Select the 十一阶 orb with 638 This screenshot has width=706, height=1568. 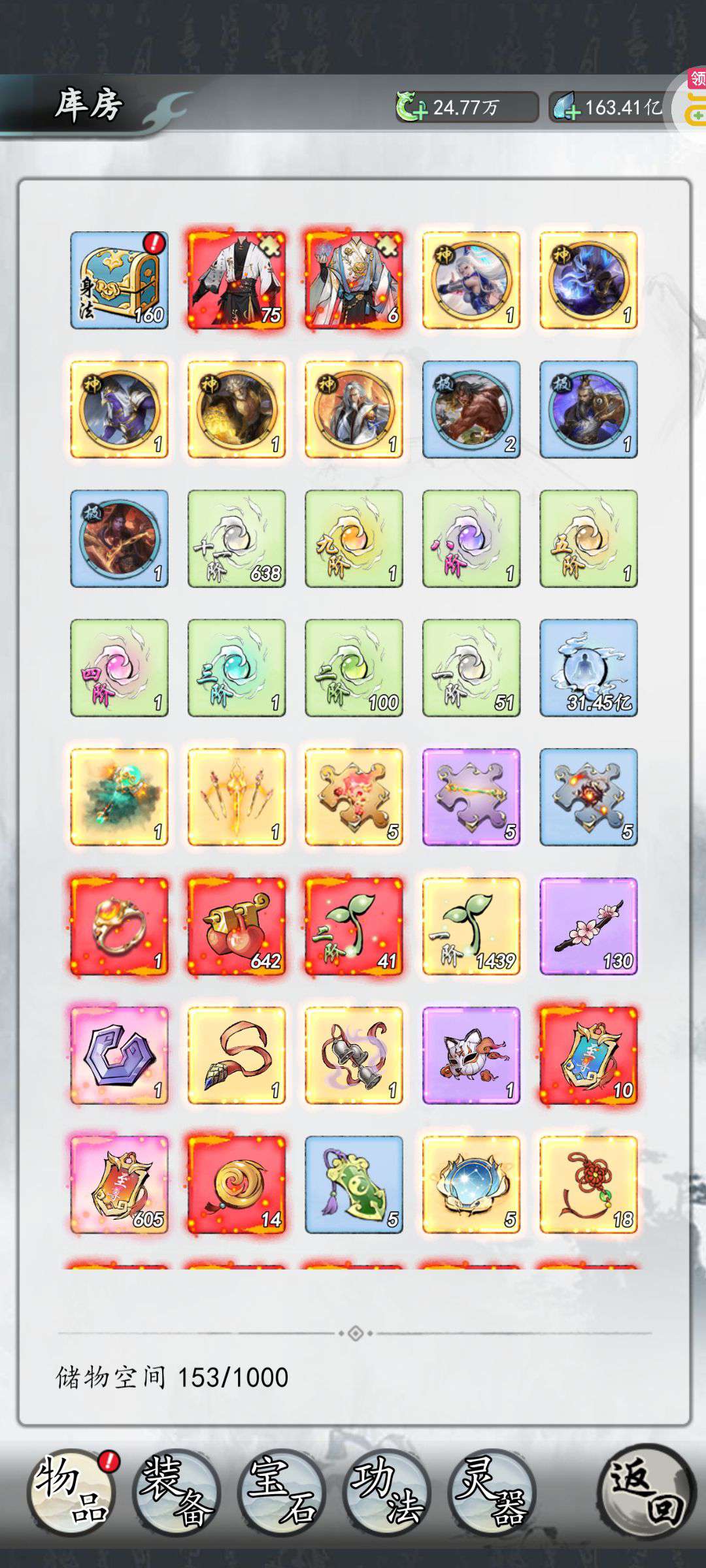[x=237, y=538]
